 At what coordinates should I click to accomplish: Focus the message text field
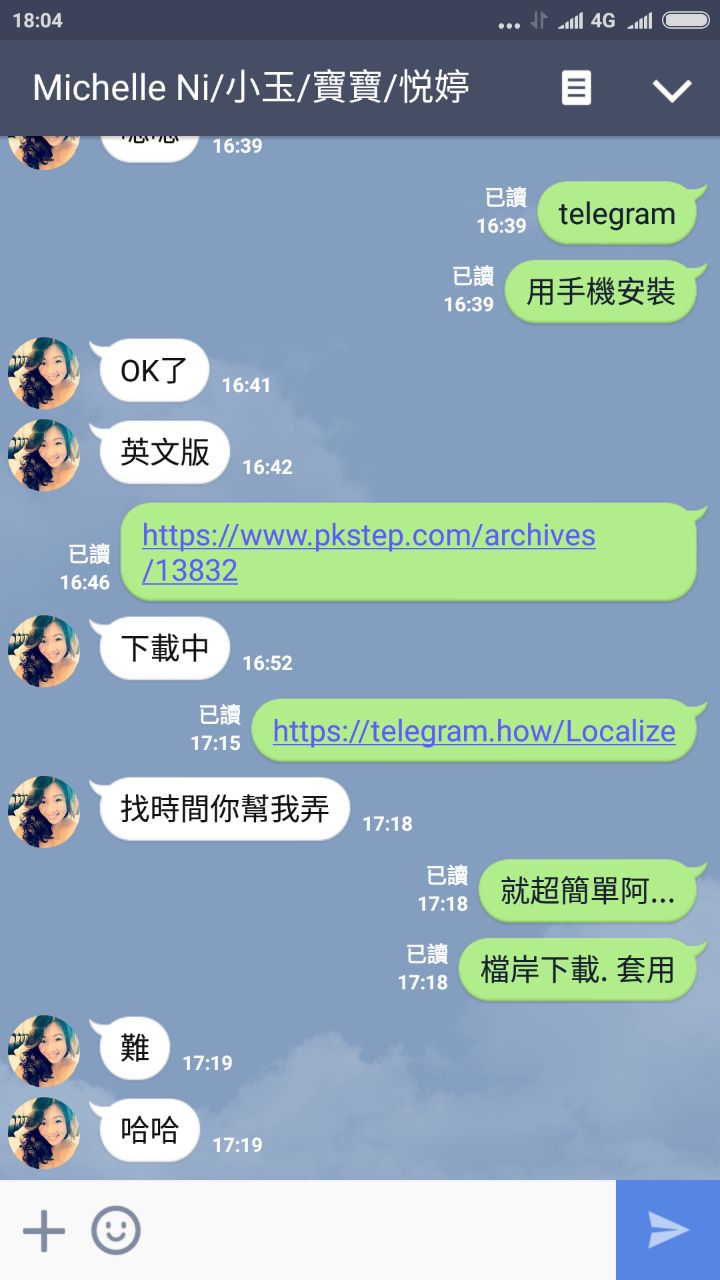[380, 1230]
